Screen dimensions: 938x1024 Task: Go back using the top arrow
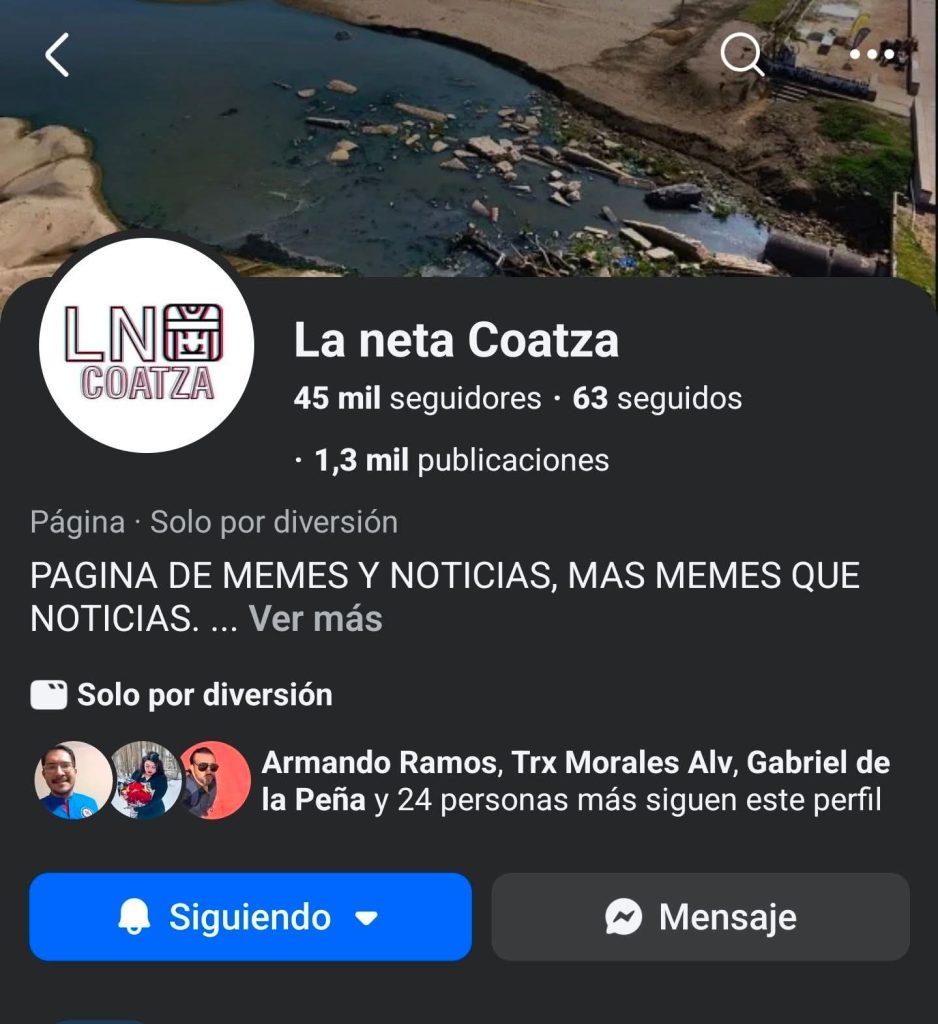click(x=57, y=55)
